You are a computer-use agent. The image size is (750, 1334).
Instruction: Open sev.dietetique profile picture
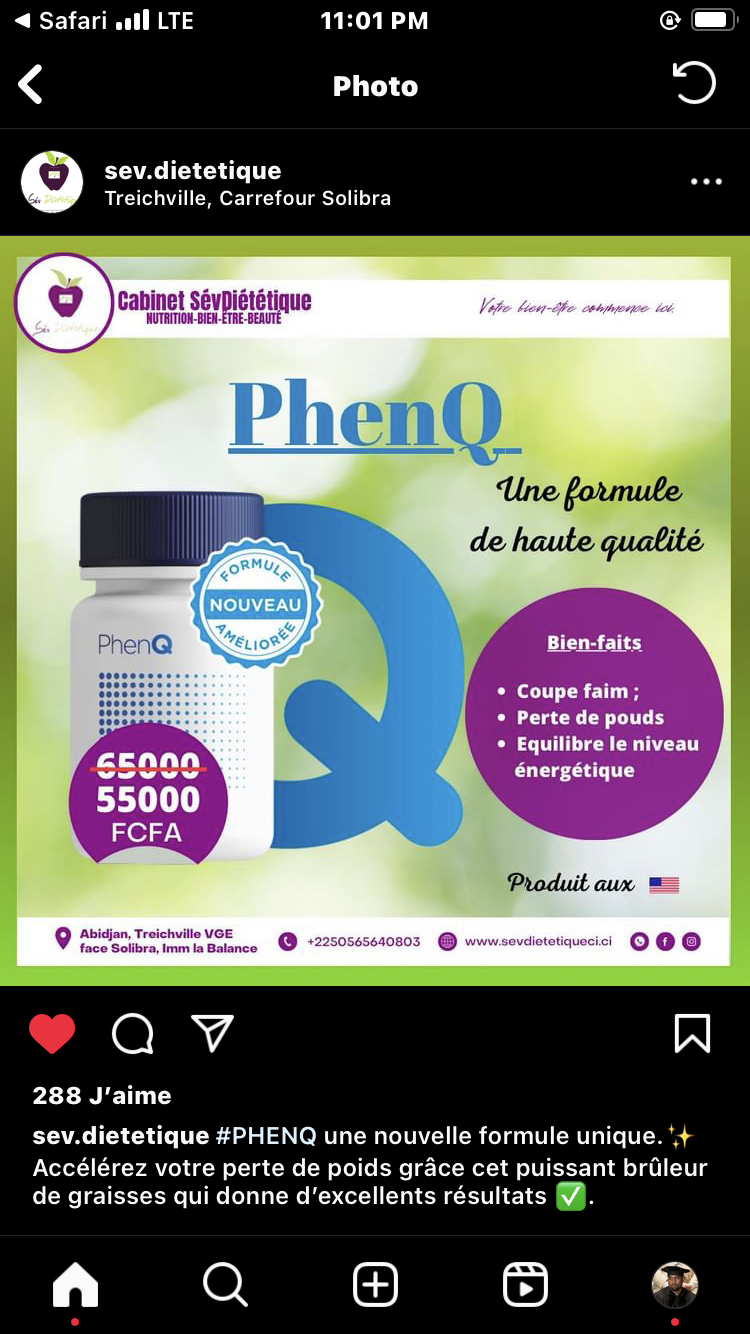pos(52,182)
